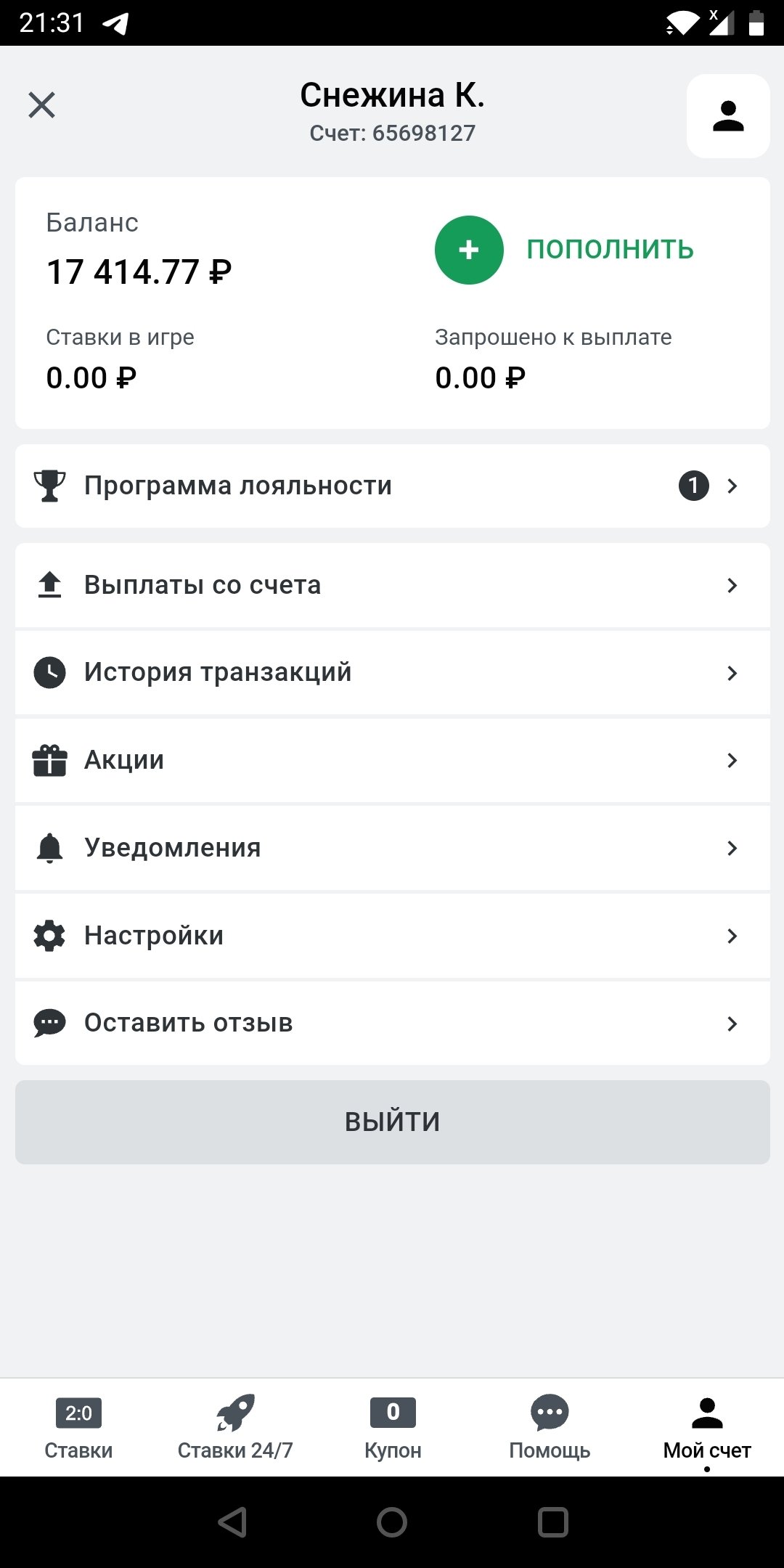Select the Мой счет tab

click(707, 1427)
